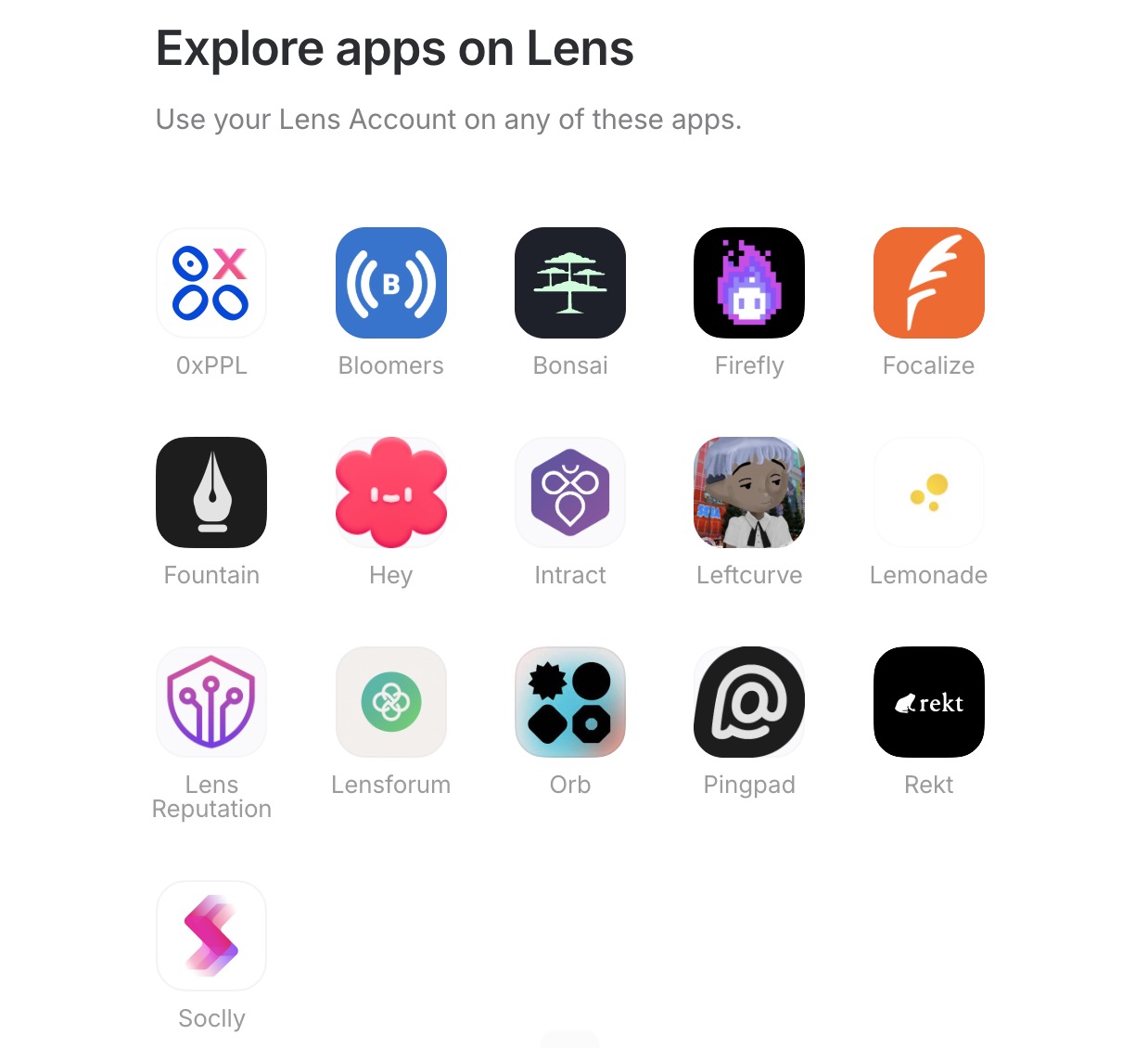
Task: Launch Rekt from the apps list
Action: pos(928,702)
